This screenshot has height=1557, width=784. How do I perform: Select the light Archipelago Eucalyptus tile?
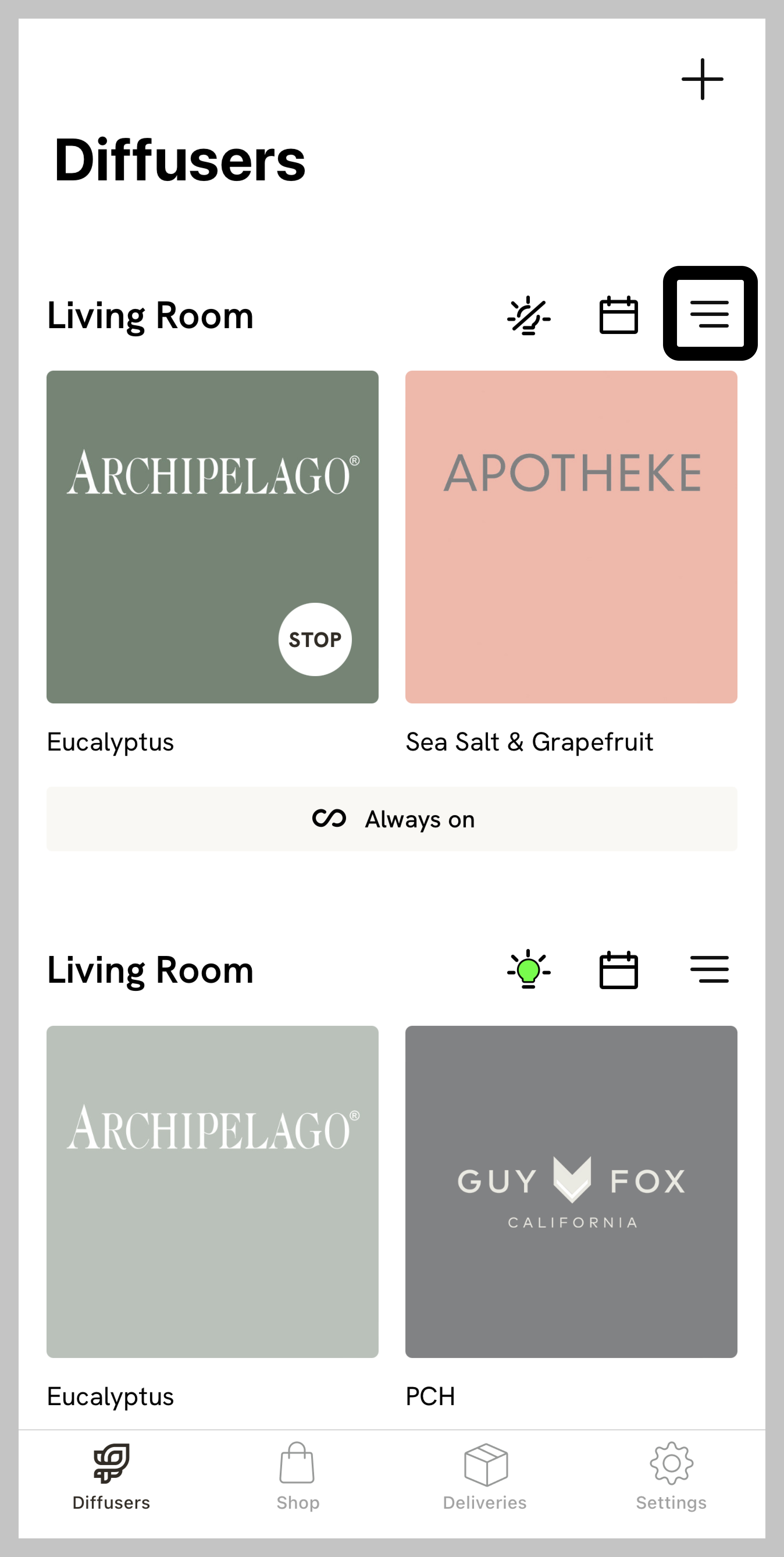coord(213,1191)
